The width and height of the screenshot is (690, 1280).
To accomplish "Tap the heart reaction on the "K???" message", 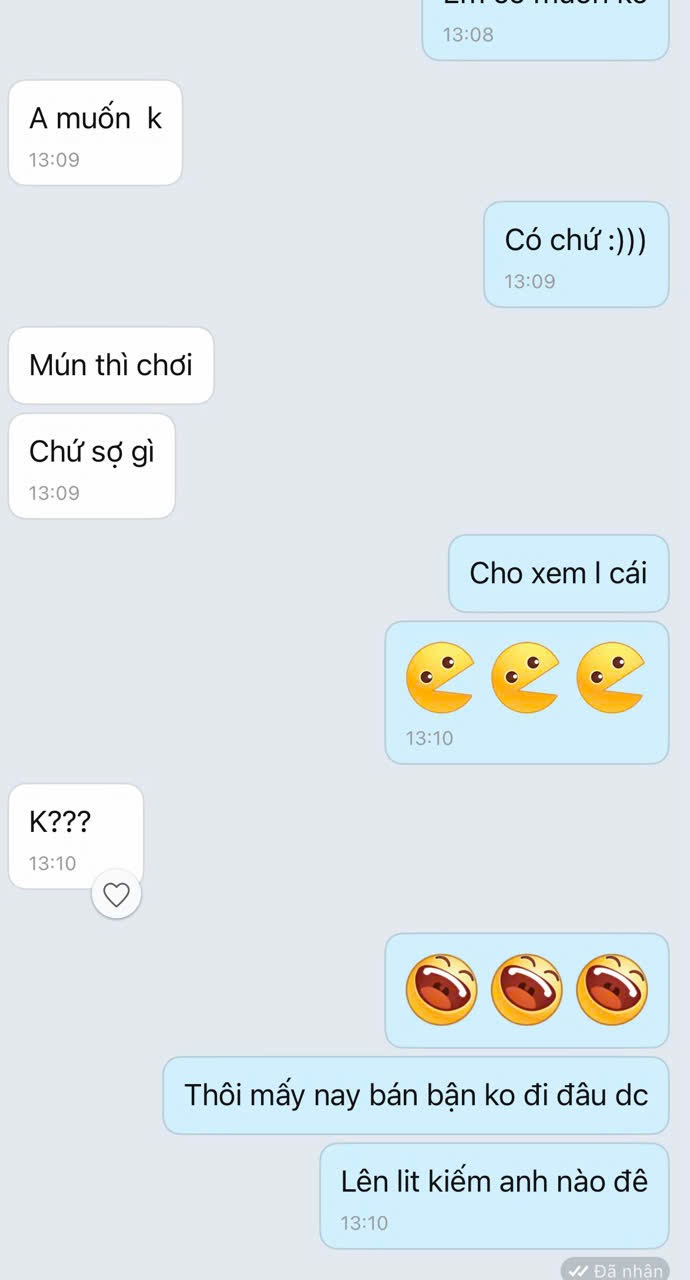I will tap(117, 894).
